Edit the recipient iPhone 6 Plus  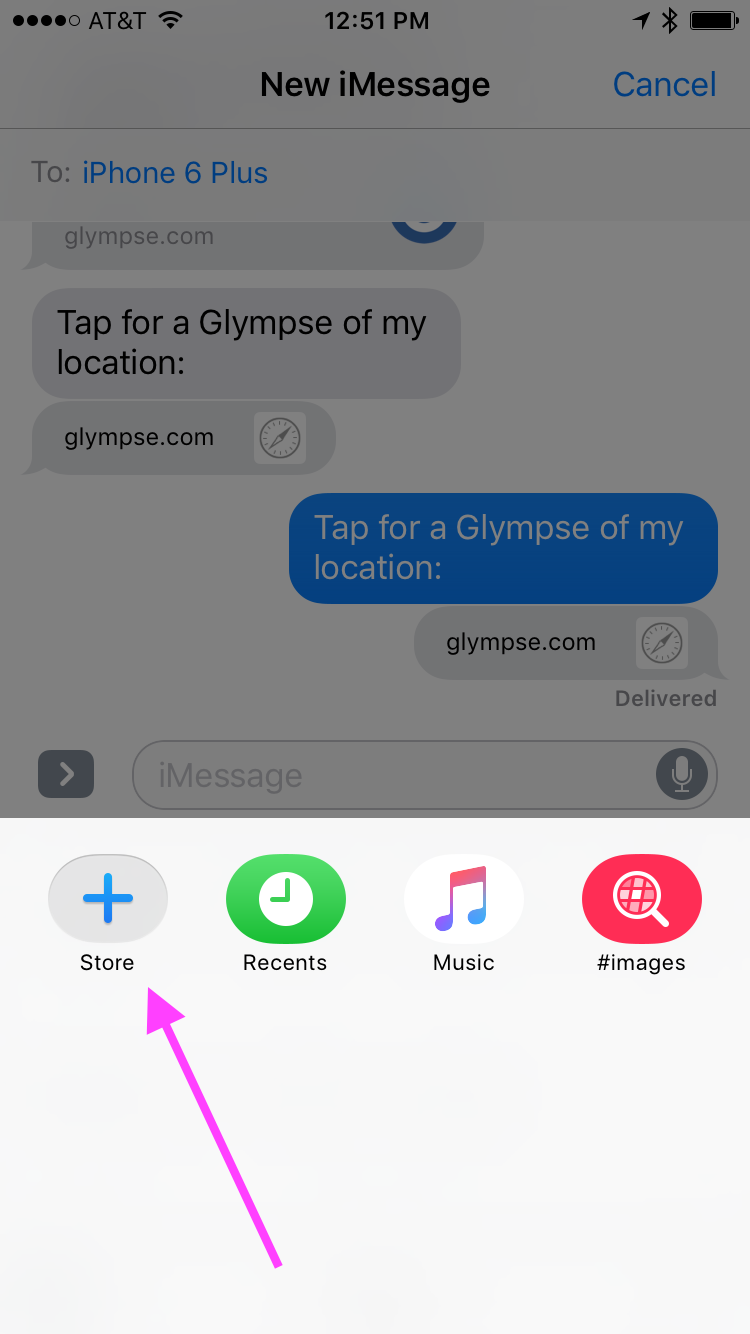click(x=175, y=173)
